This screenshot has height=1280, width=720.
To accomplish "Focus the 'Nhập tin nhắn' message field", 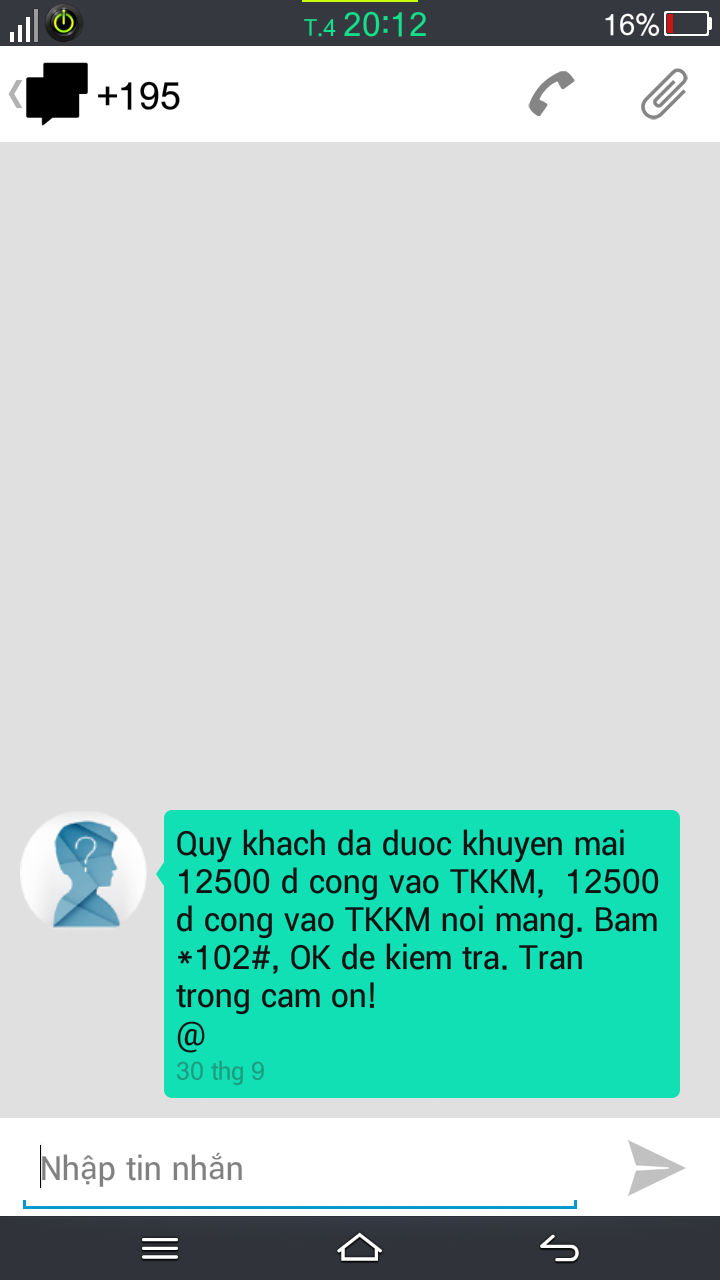I will click(x=300, y=1168).
